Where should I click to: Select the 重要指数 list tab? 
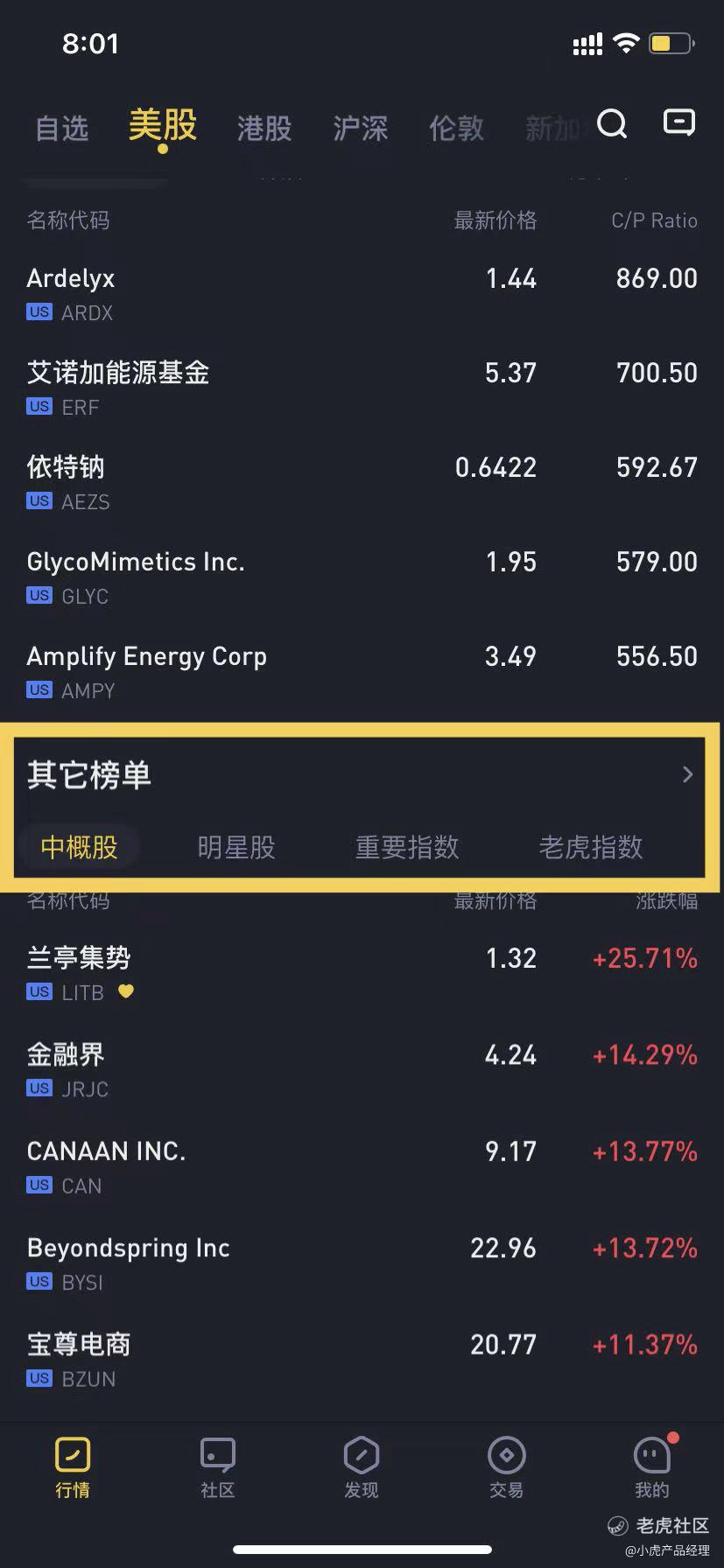pos(407,847)
